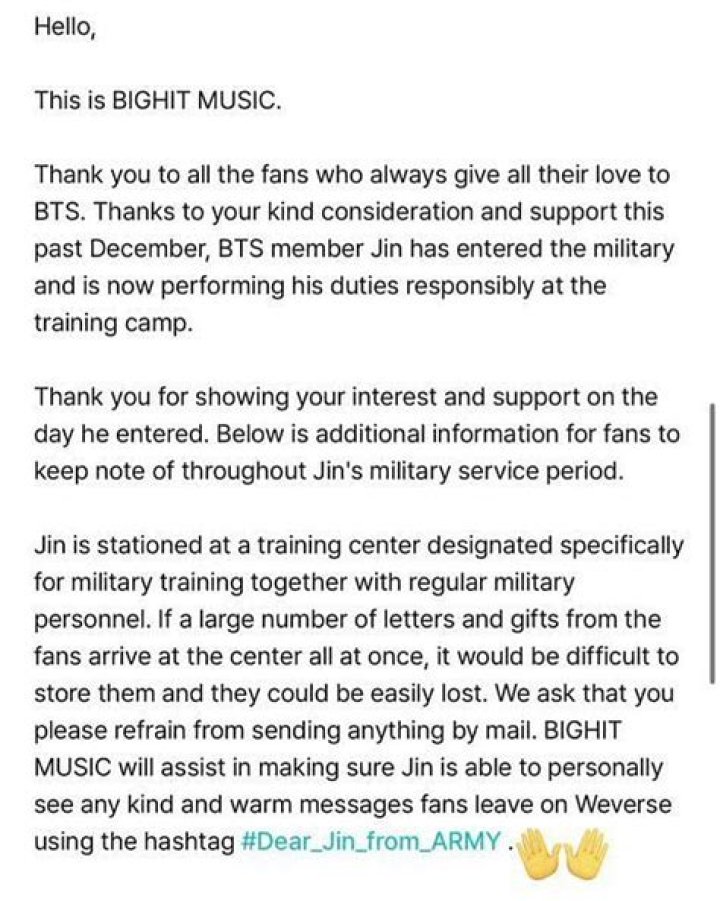Open the #Dear_Jin_from_ARMY hashtag link

[x=371, y=842]
